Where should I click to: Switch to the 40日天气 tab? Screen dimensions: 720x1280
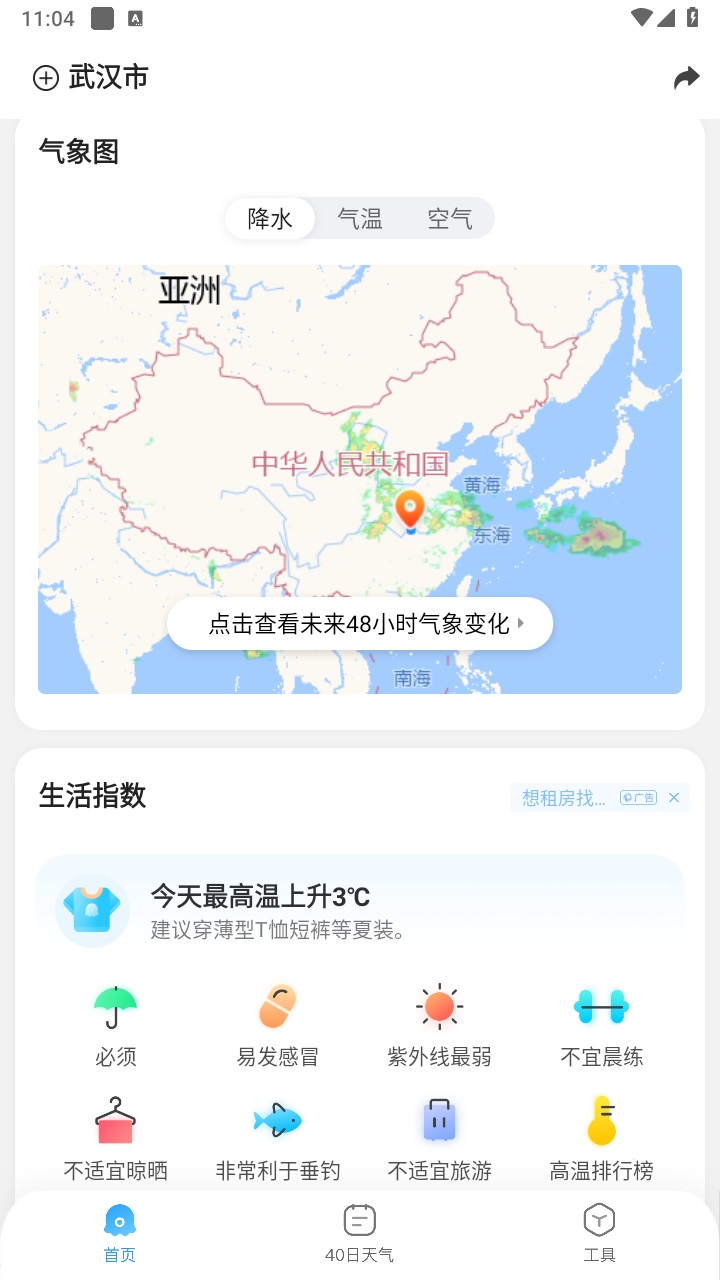click(360, 1234)
